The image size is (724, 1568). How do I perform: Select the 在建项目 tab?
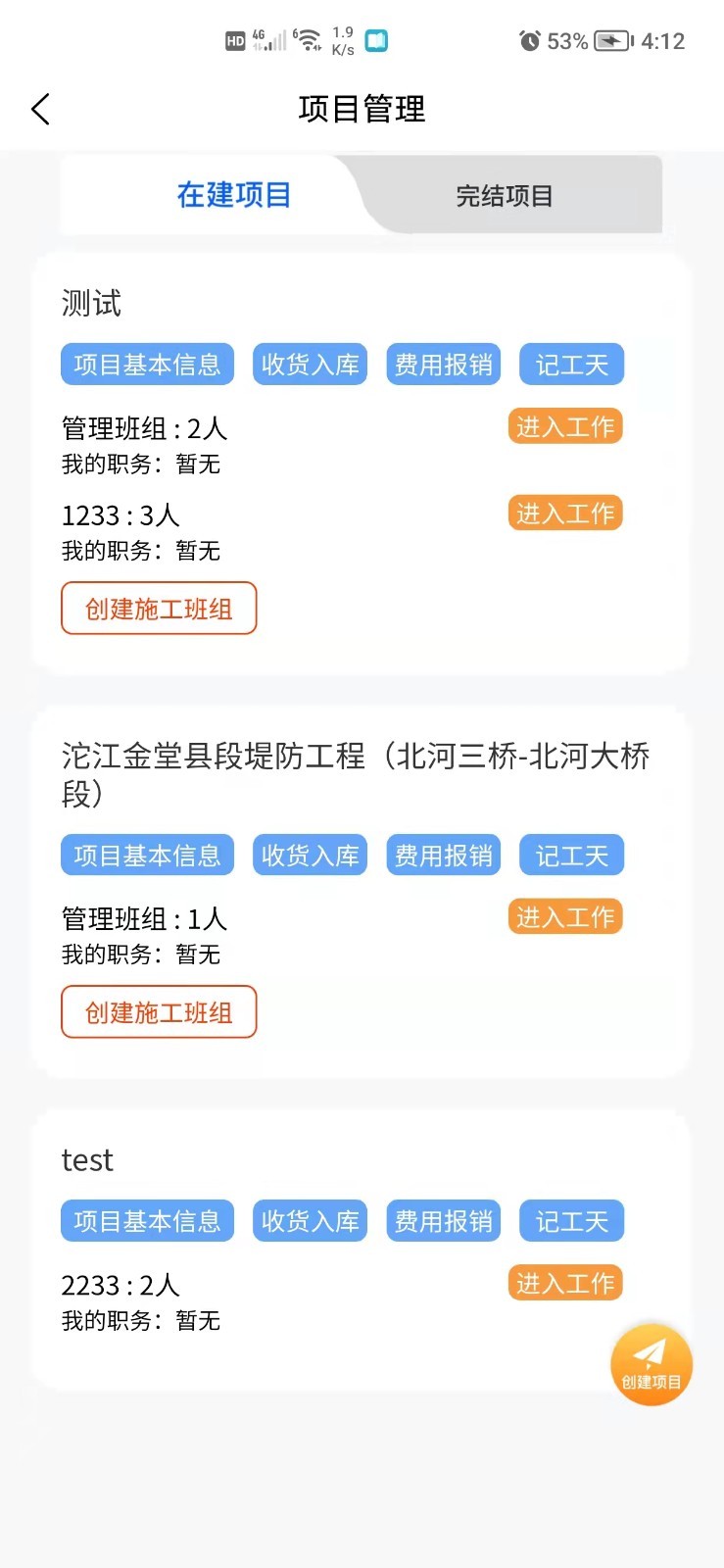(x=232, y=195)
